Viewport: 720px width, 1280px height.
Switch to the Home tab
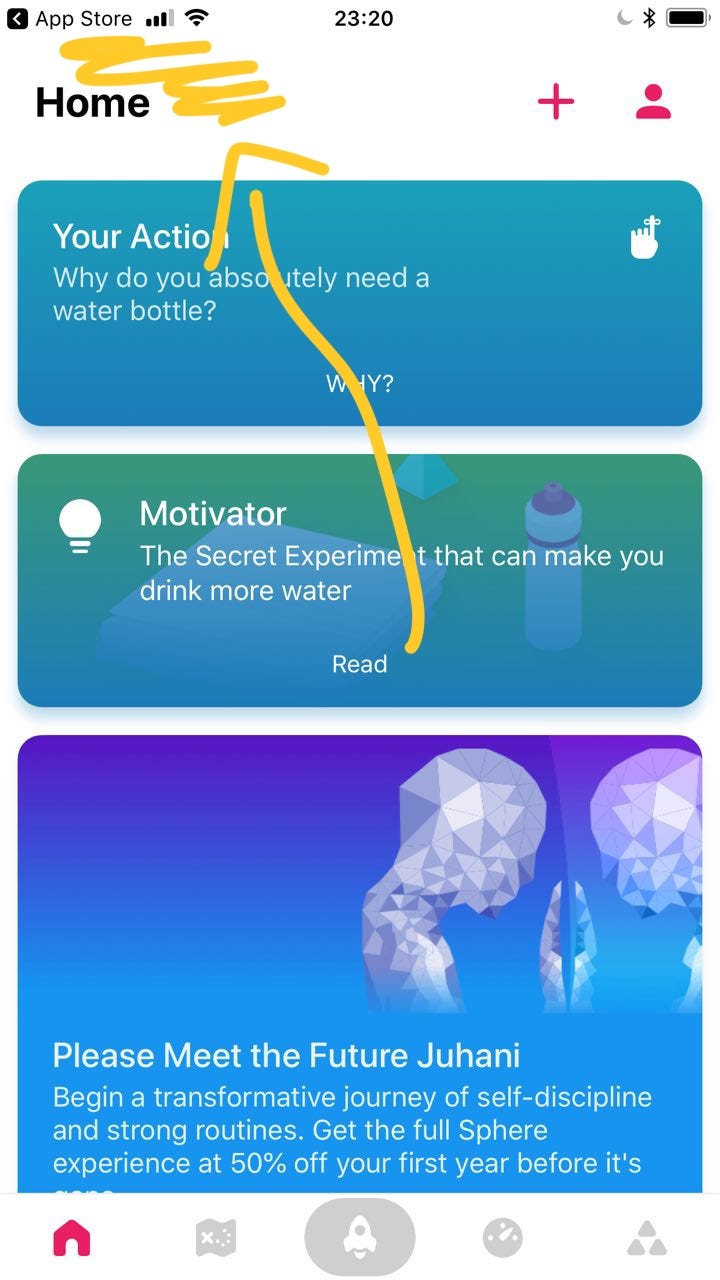point(72,1238)
